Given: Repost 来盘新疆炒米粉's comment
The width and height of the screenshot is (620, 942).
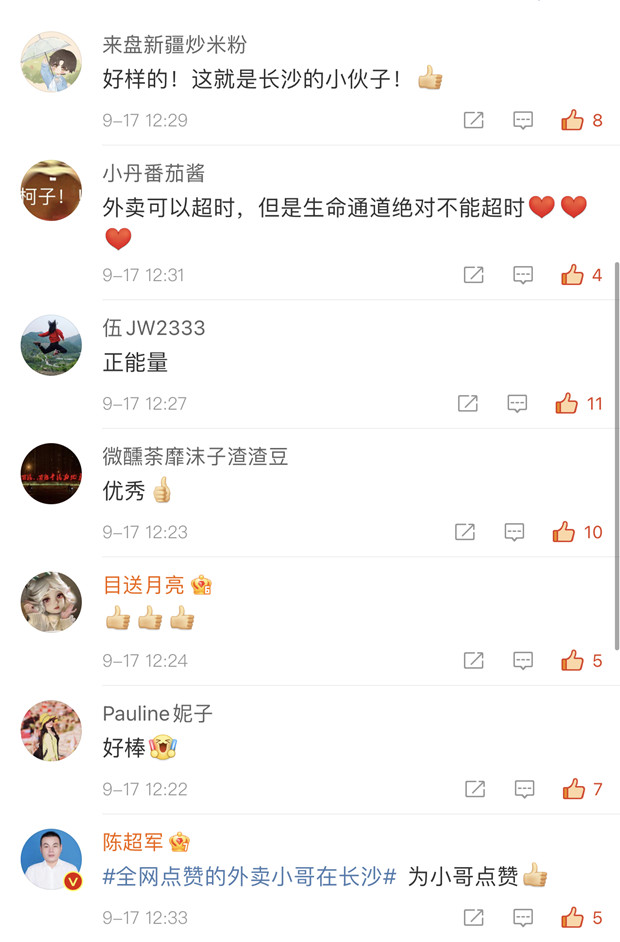Looking at the screenshot, I should pyautogui.click(x=474, y=120).
